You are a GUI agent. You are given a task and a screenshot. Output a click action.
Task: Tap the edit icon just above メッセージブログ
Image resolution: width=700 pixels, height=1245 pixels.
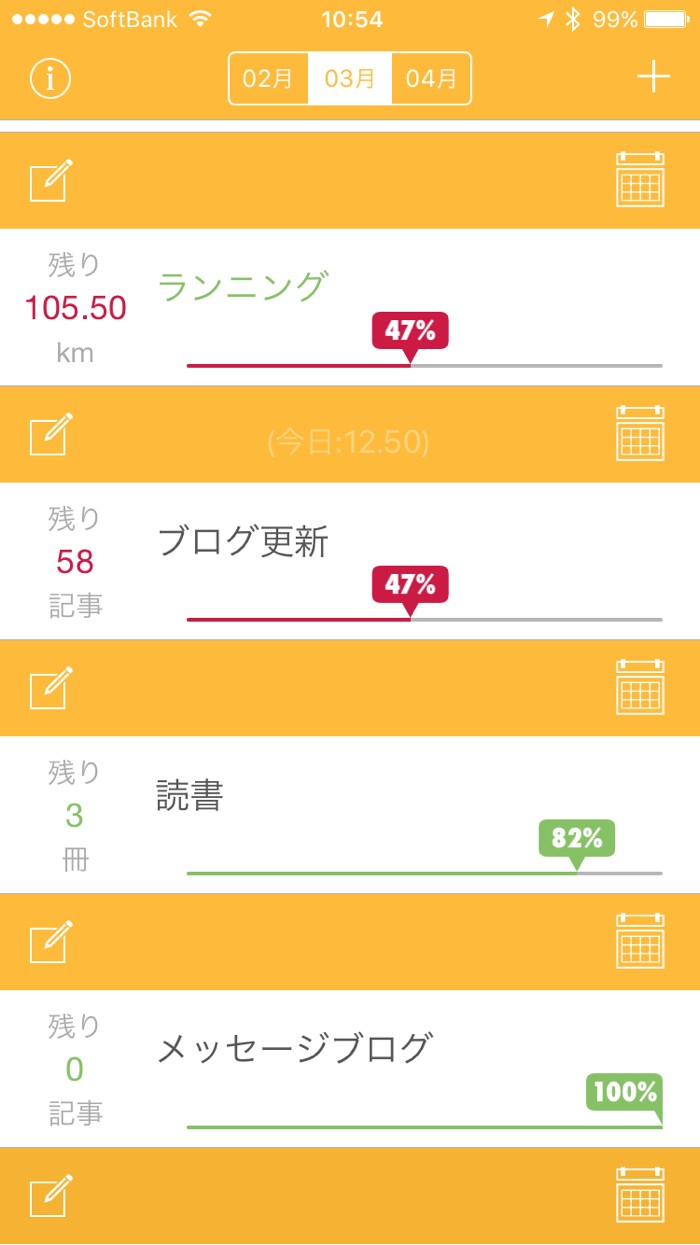click(x=51, y=942)
